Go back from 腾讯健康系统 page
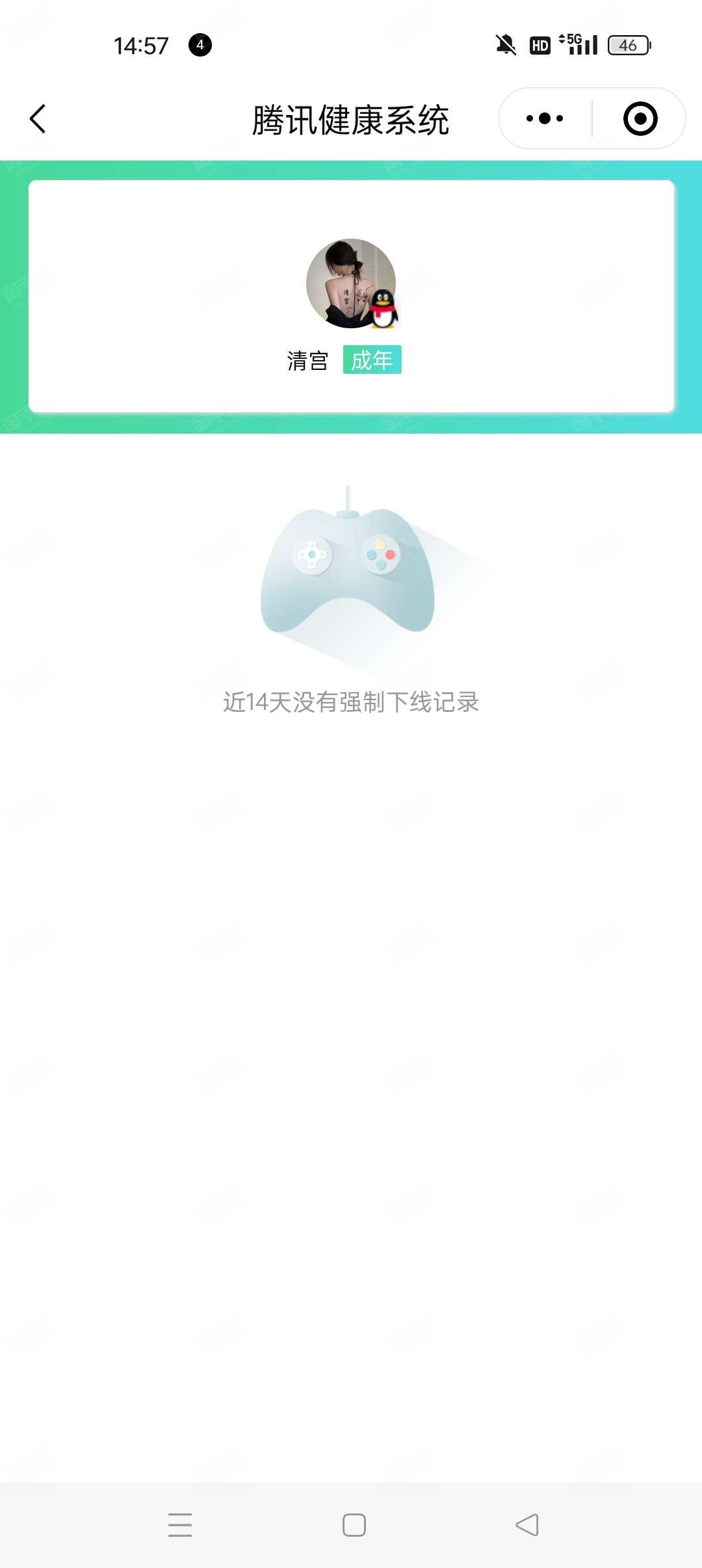 (38, 119)
